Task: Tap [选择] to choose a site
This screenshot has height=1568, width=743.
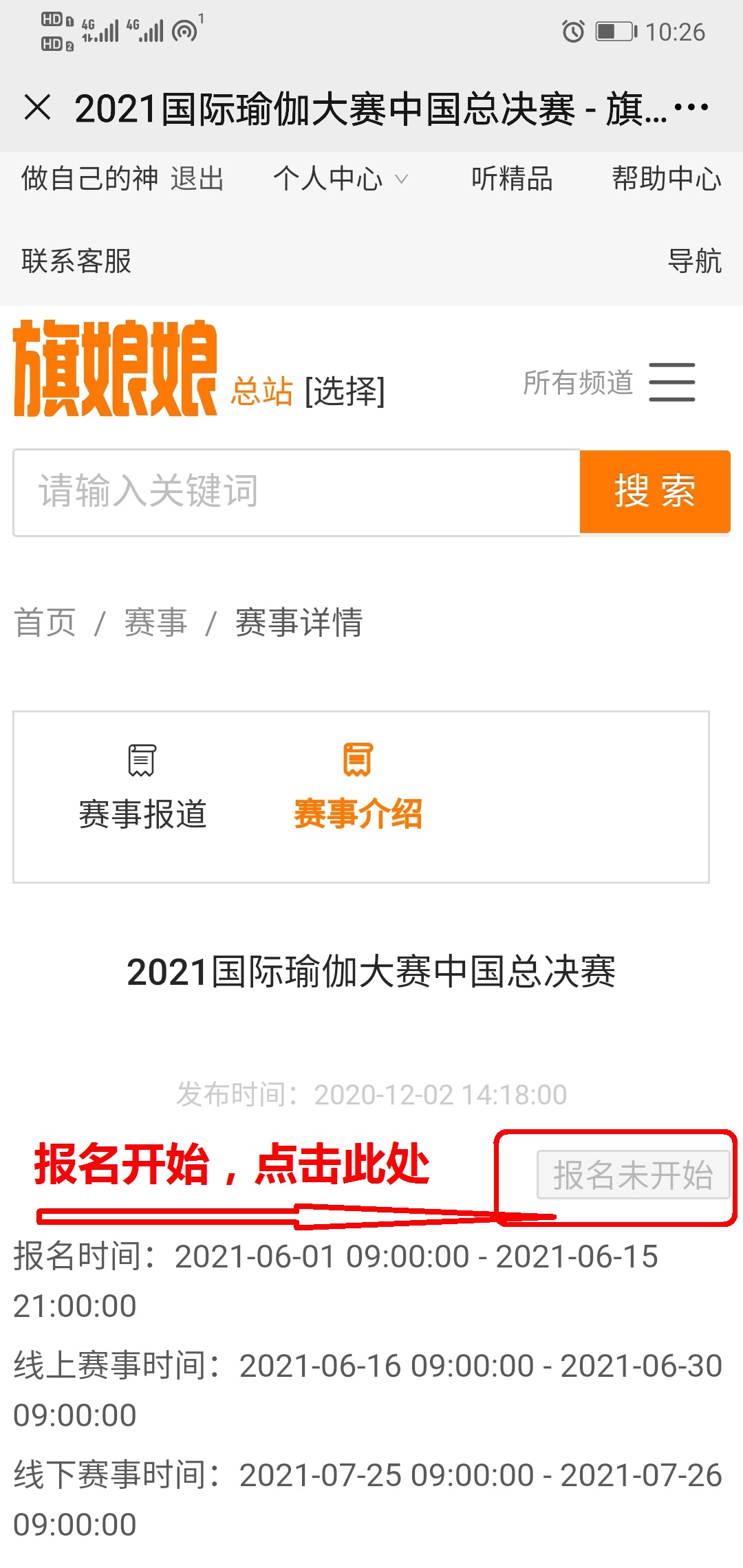Action: click(x=345, y=391)
